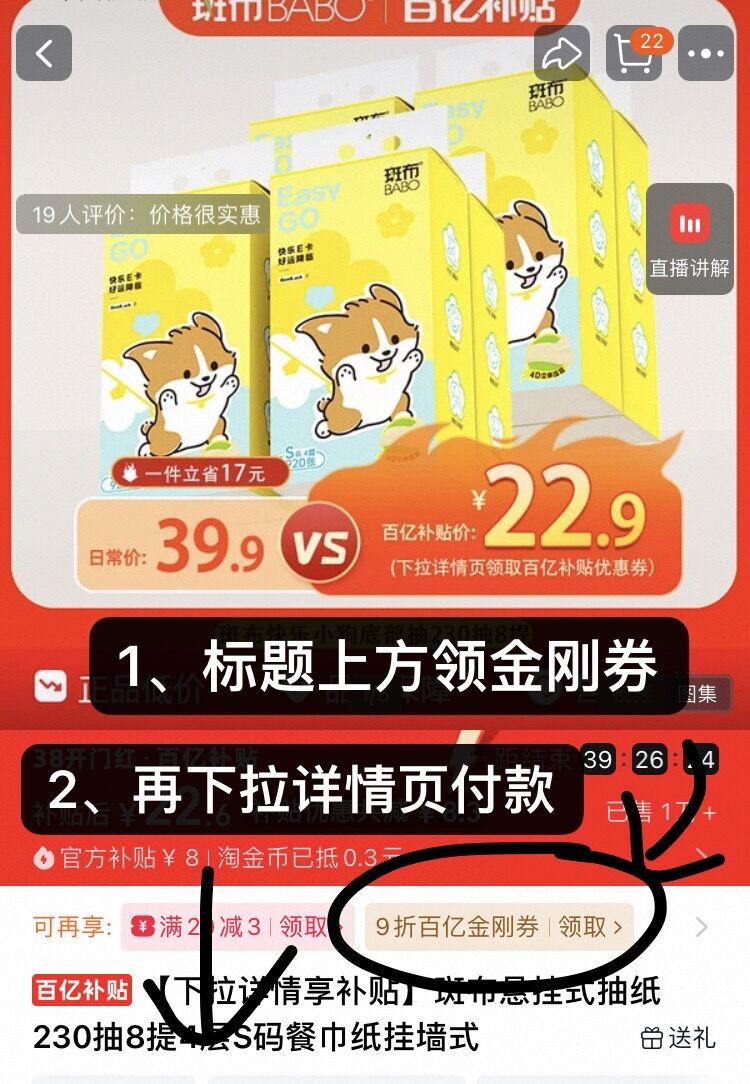Image resolution: width=750 pixels, height=1084 pixels.
Task: Open the 19人评价 review bubble
Action: 143,214
